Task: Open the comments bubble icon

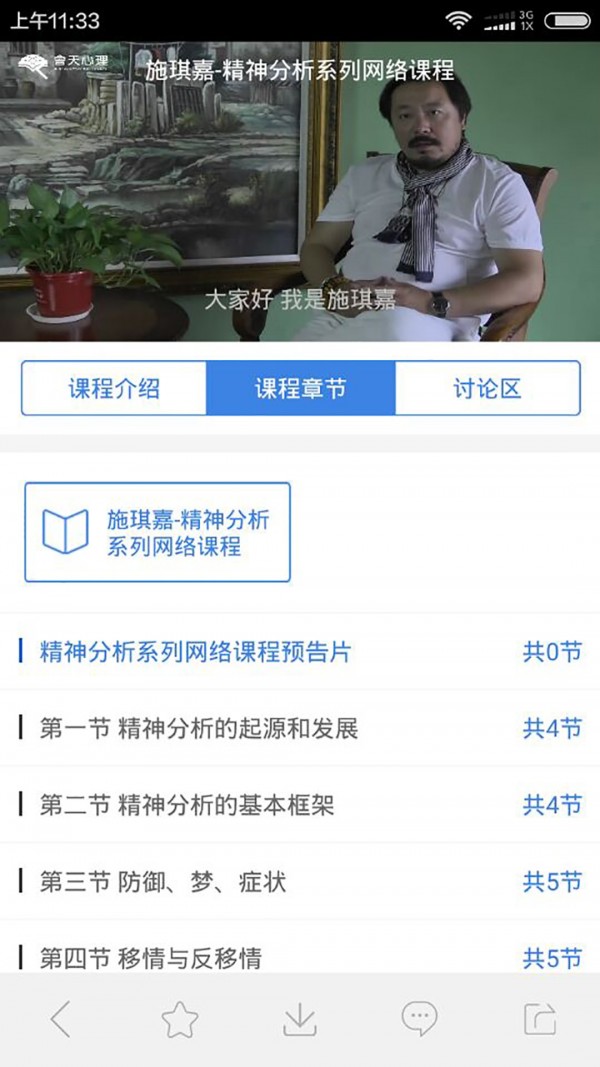Action: click(419, 1019)
